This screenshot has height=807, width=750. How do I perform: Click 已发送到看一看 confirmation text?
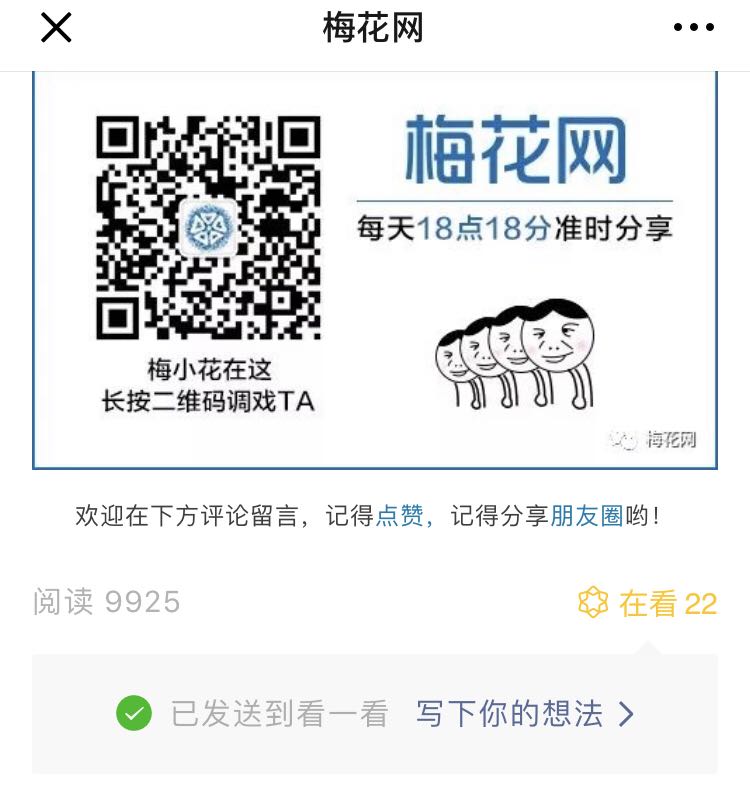(272, 712)
